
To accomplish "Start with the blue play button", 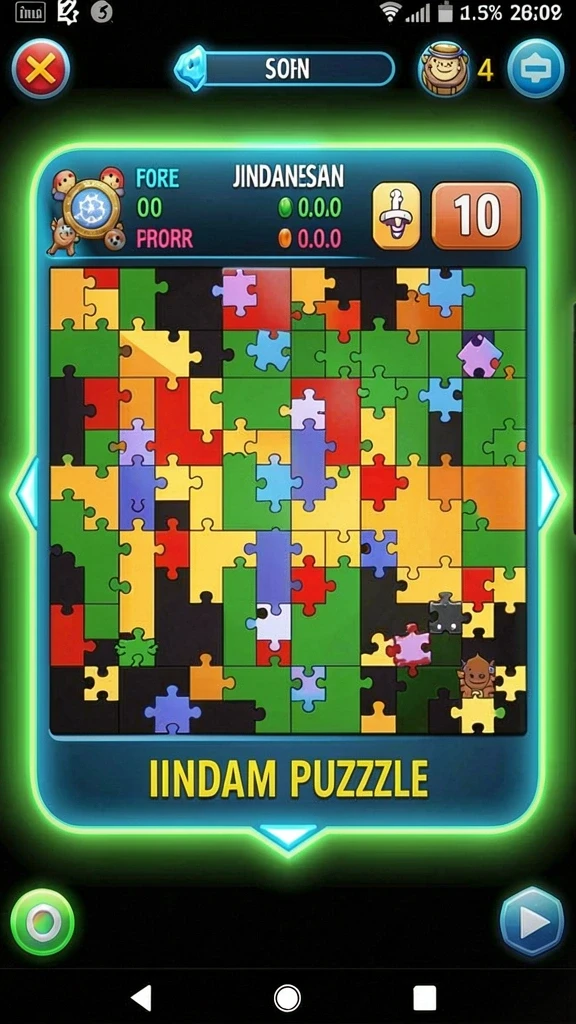I will pyautogui.click(x=532, y=922).
